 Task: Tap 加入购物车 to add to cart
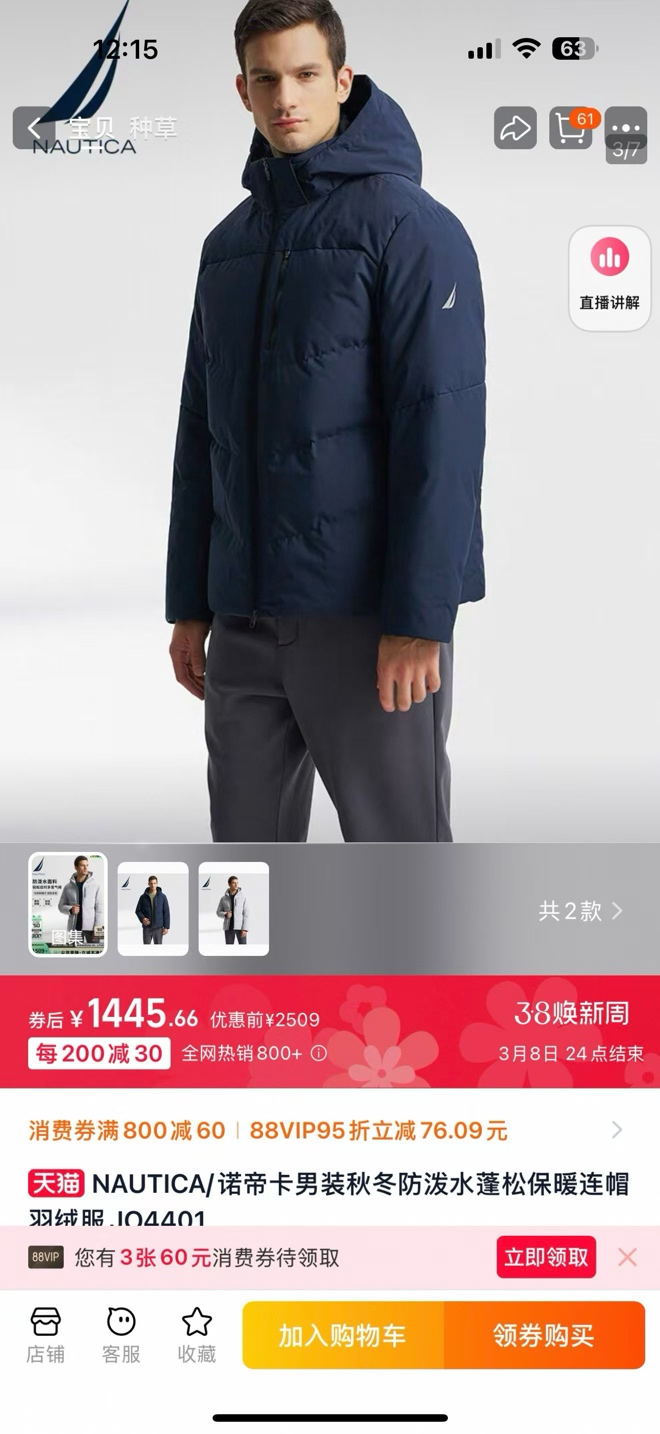click(343, 1335)
